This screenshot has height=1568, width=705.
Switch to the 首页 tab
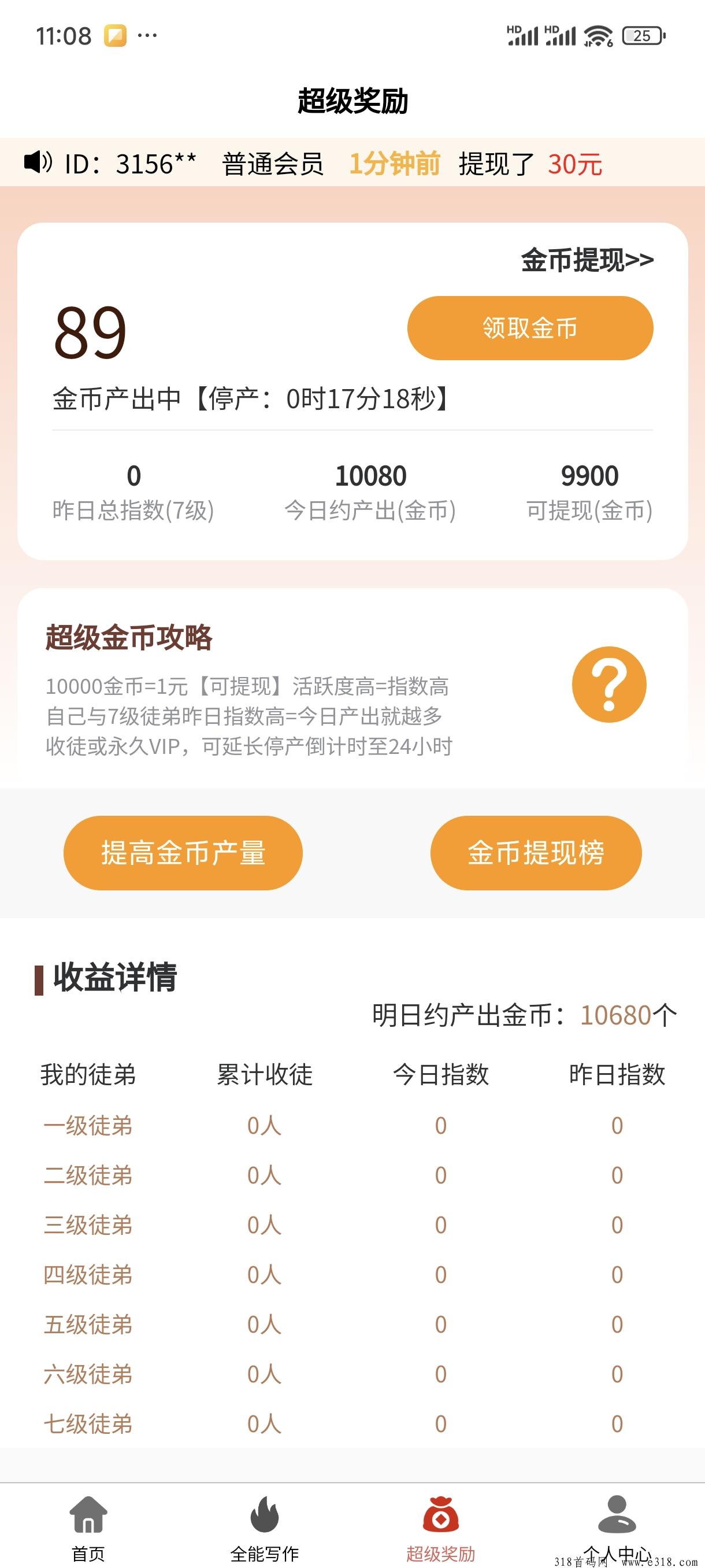coord(88,1527)
